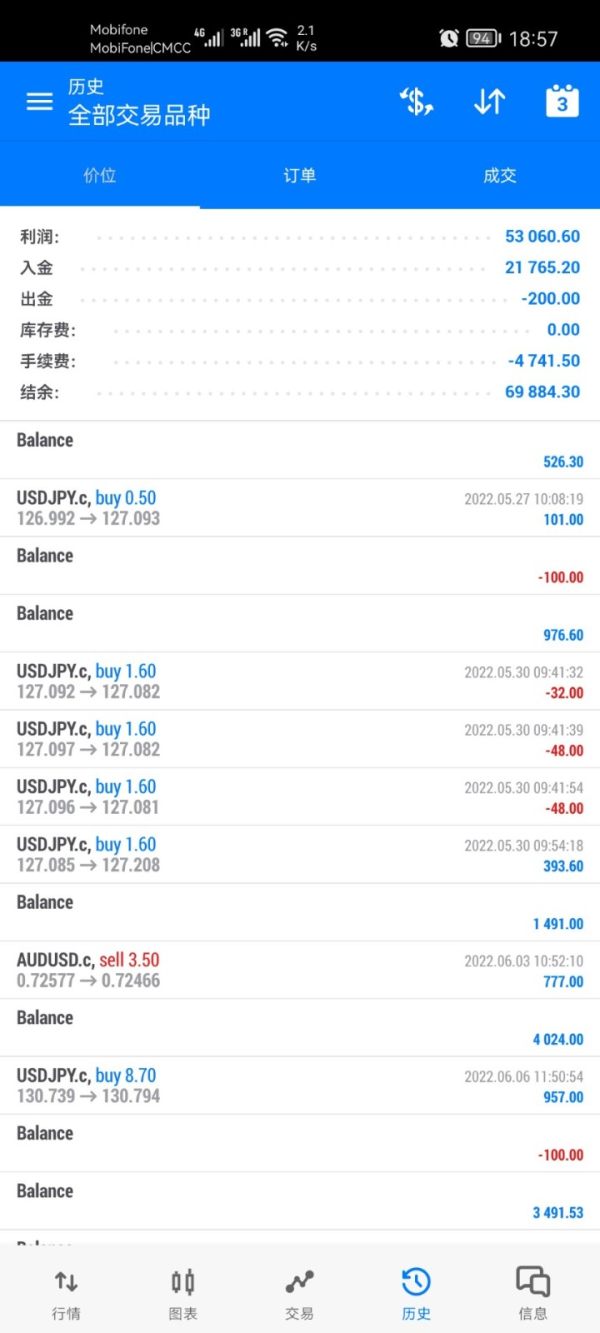Tap the sort arrows icon
Screen dimensions: 600x1333
tap(489, 102)
